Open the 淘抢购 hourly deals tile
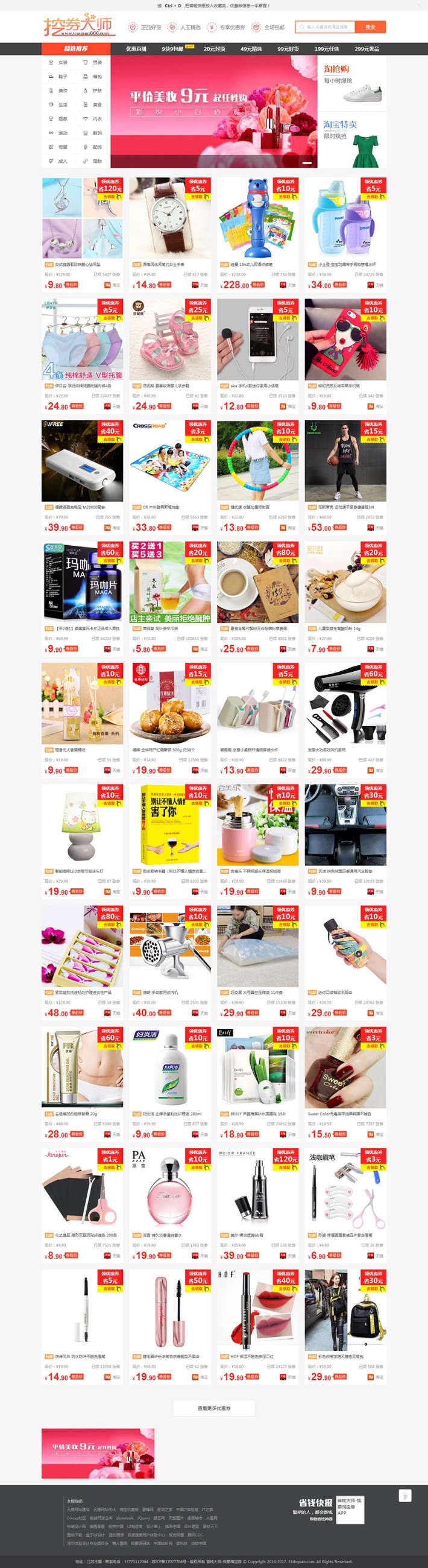 (352, 83)
